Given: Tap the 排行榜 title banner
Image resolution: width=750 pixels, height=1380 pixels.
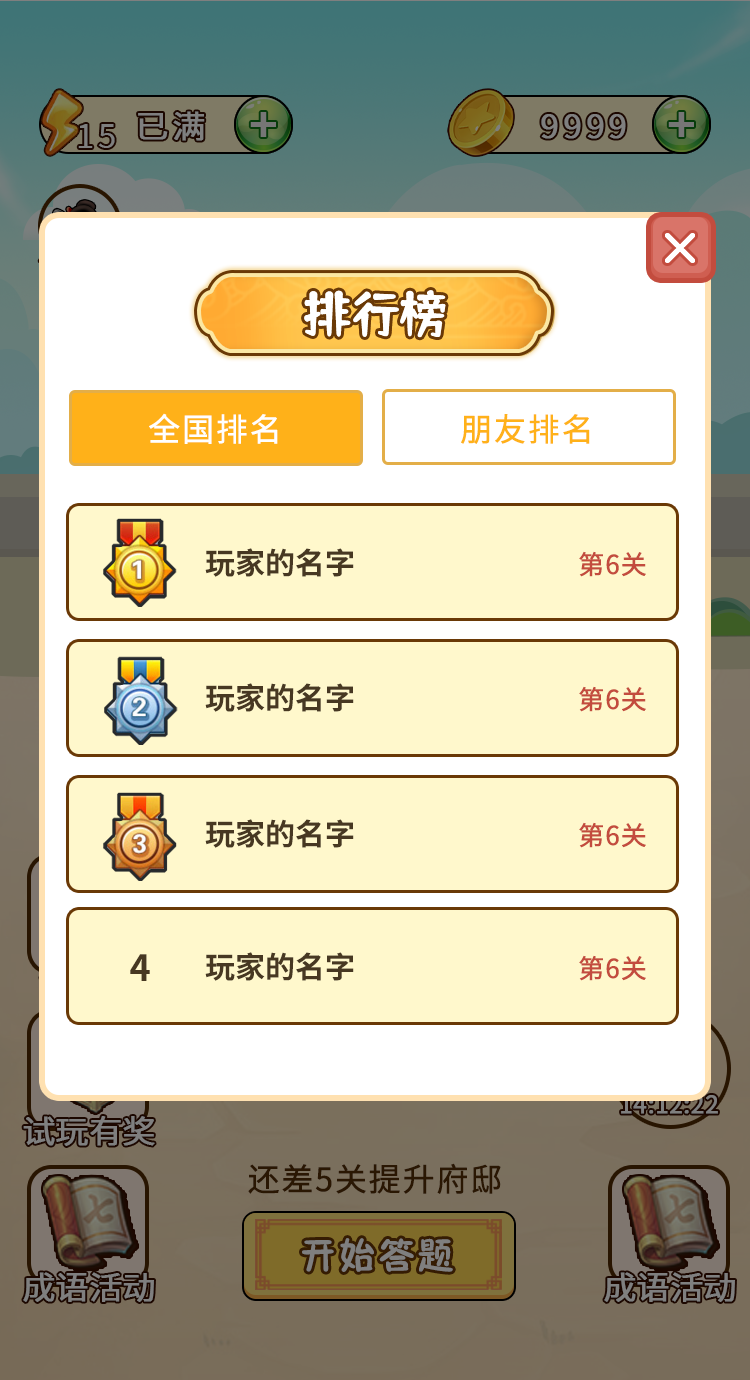Looking at the screenshot, I should click(x=374, y=312).
